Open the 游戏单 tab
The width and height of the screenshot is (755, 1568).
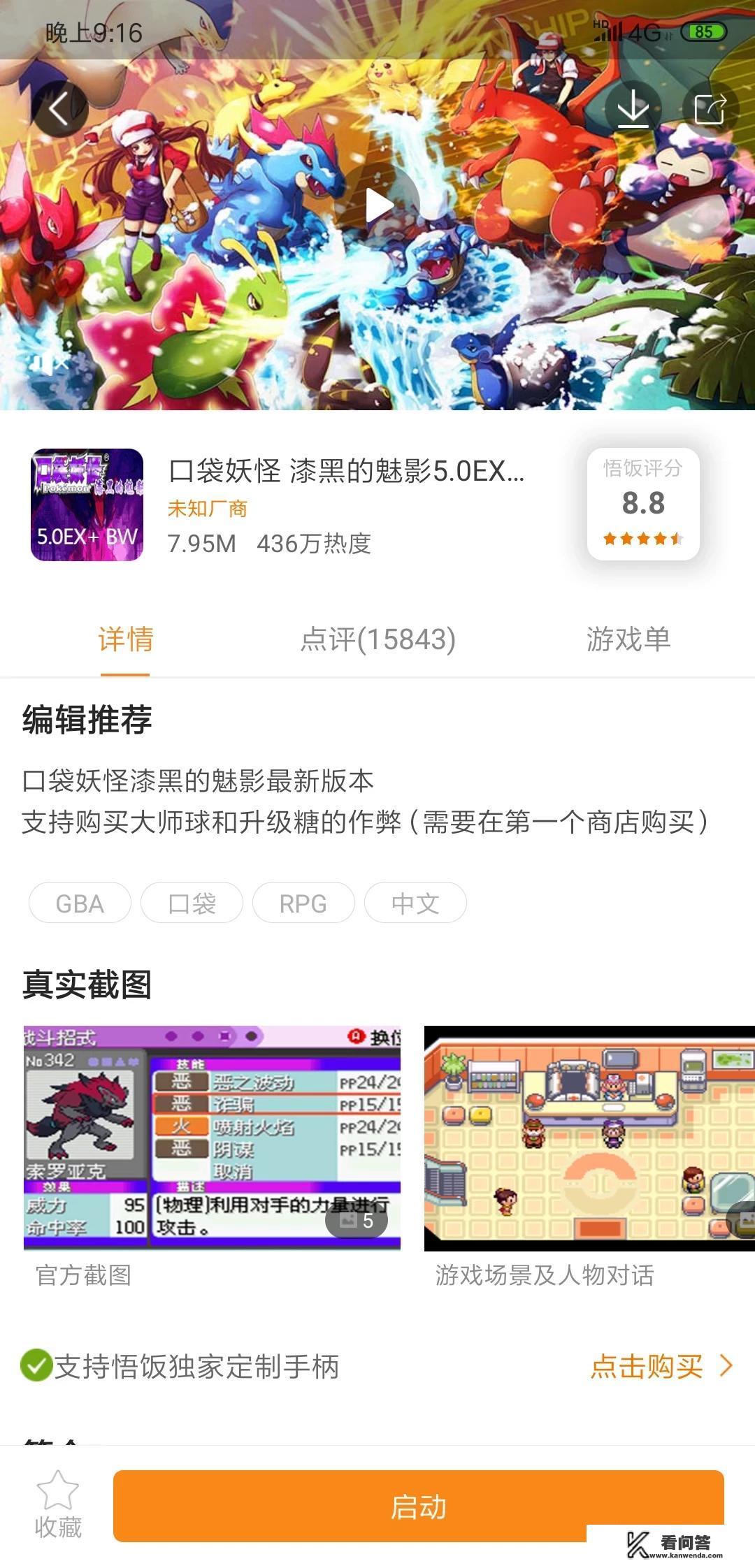pos(629,639)
